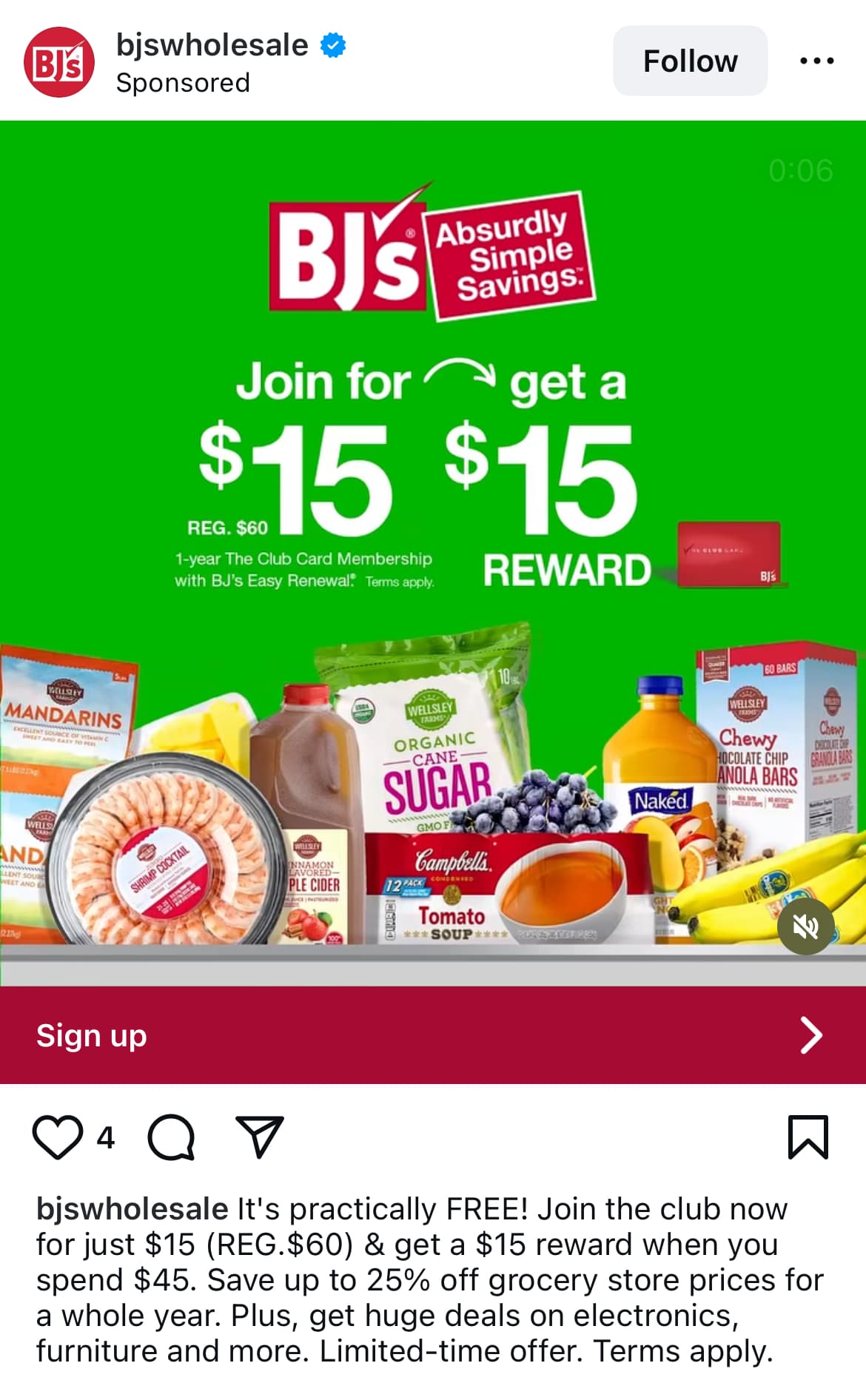
Task: Open the three-dot overflow menu
Action: [816, 61]
